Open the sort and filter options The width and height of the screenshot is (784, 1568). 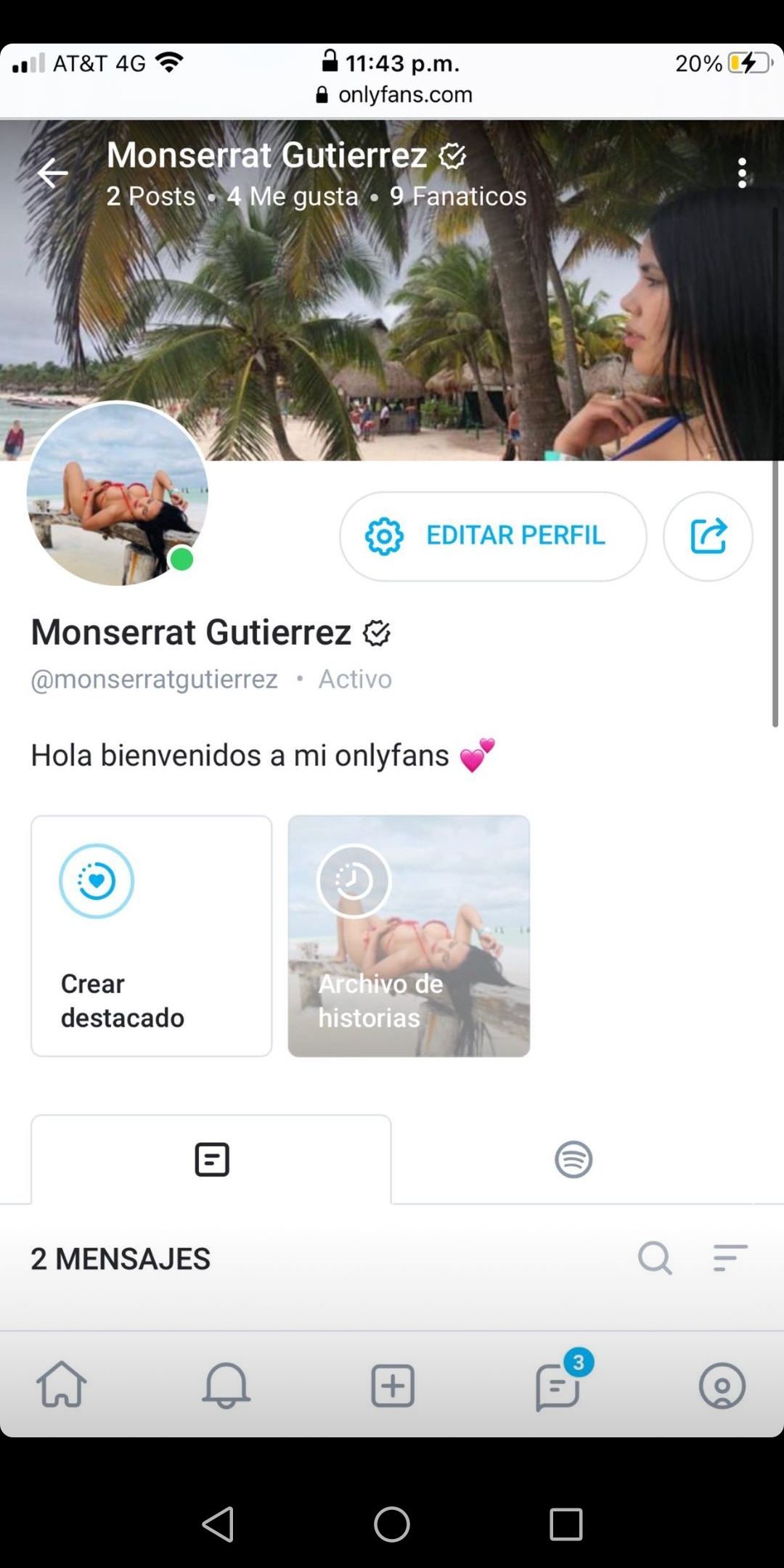tap(730, 1258)
